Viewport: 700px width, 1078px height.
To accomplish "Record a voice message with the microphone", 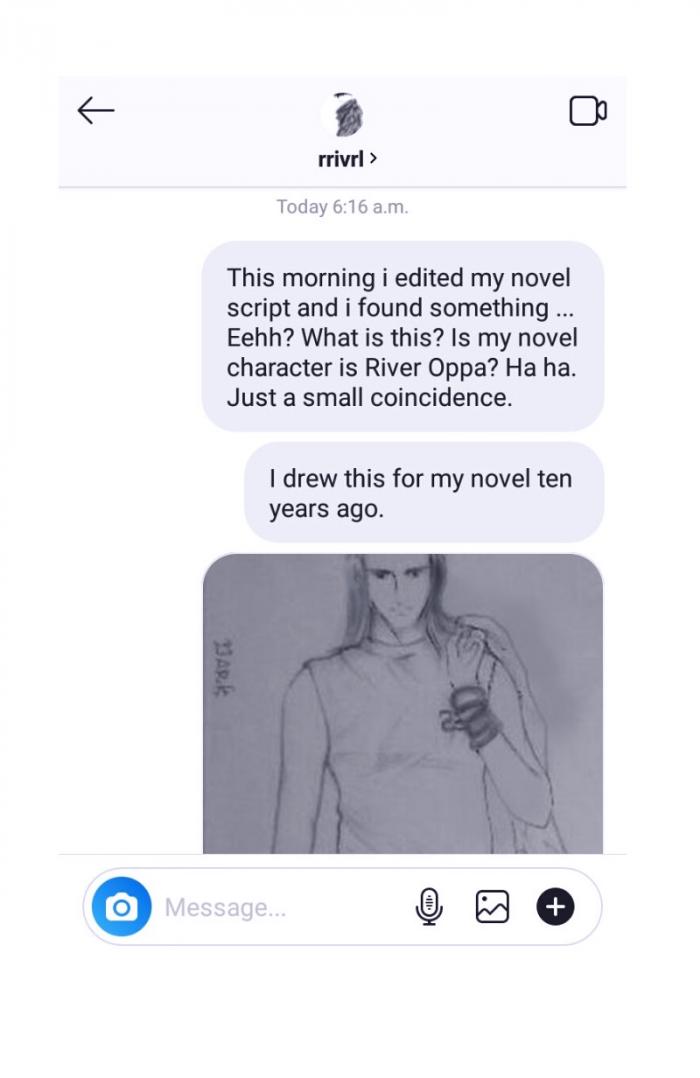I will point(429,907).
